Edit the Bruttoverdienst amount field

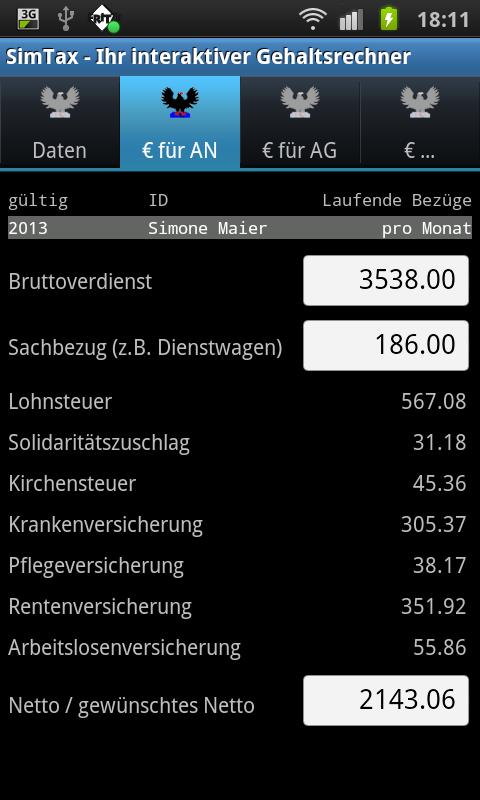click(x=386, y=281)
